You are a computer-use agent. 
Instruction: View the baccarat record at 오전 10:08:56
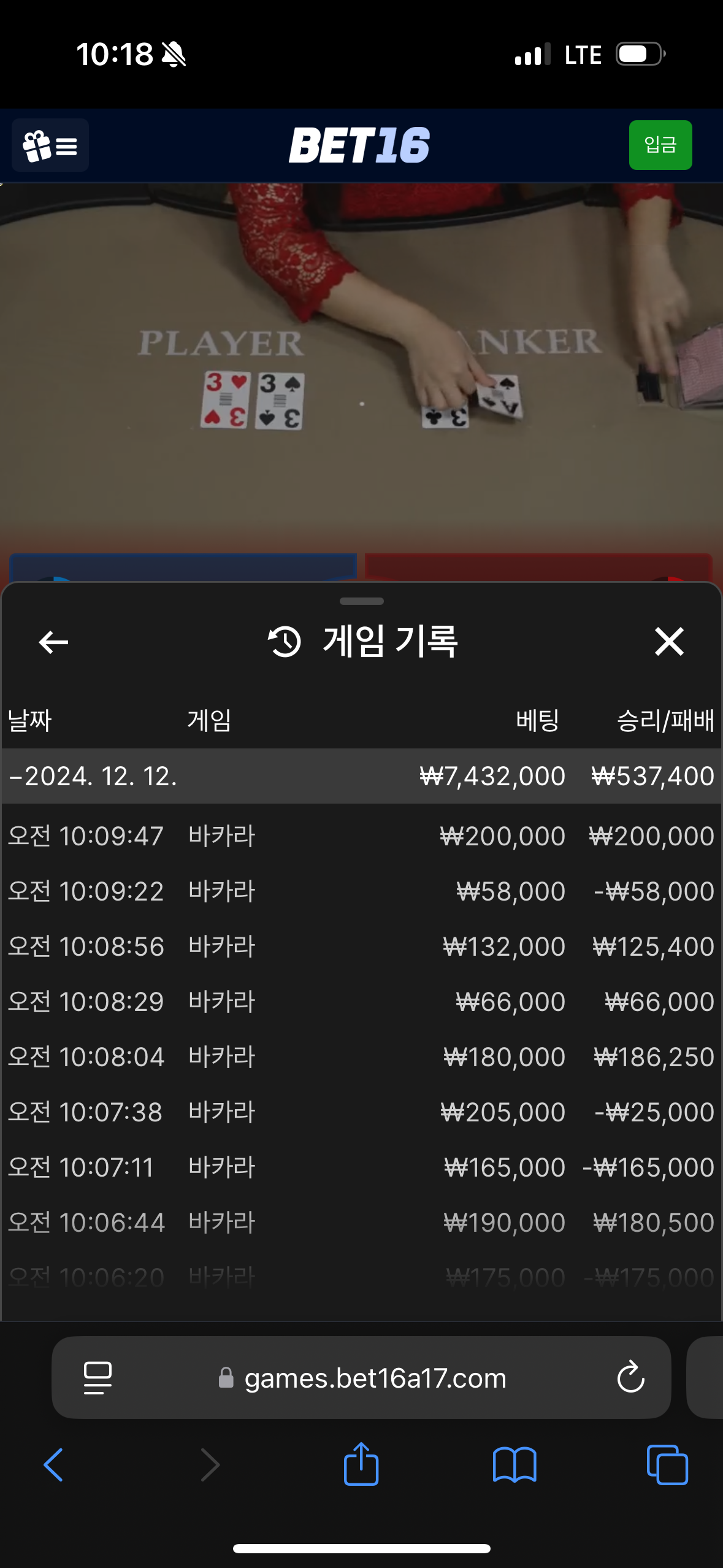(x=361, y=947)
